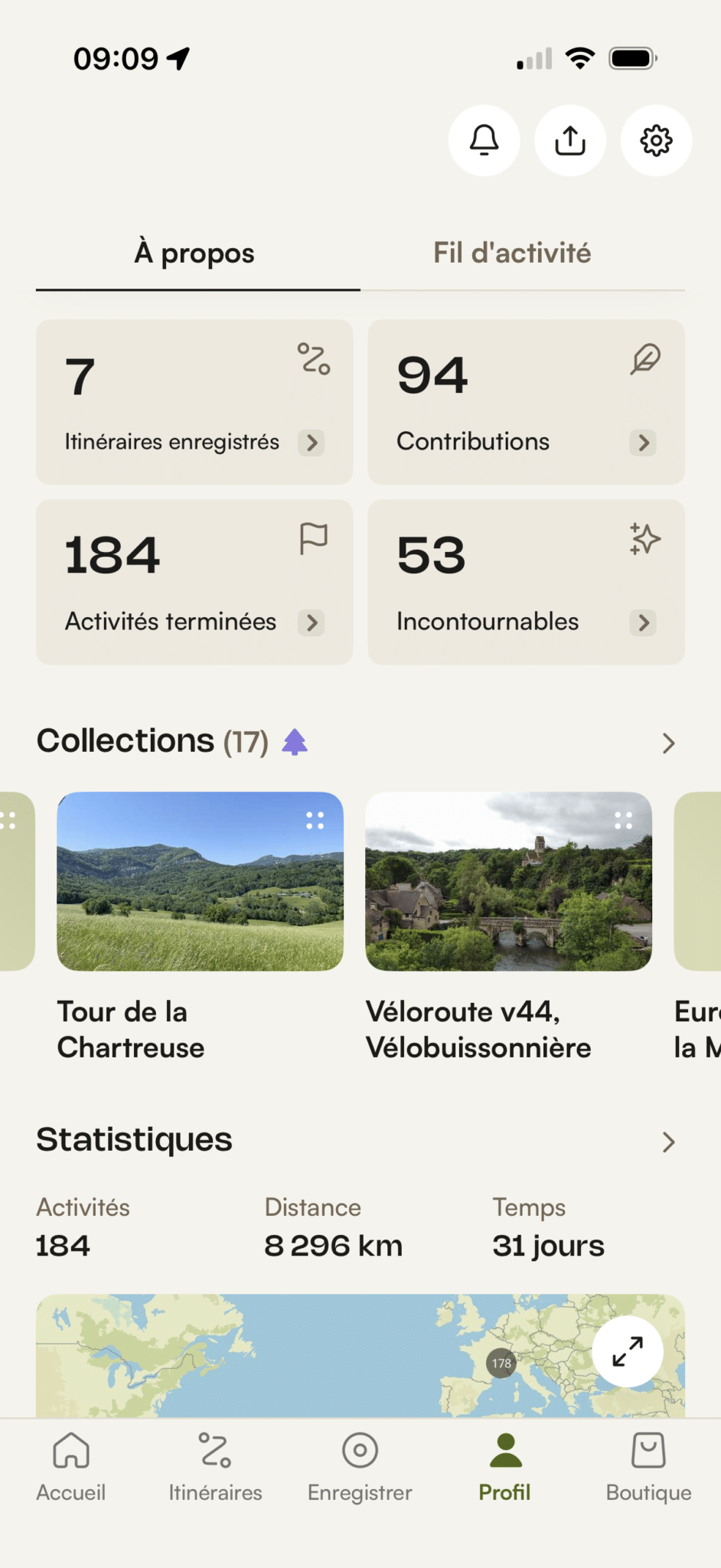Open the Activités terminées card
Viewport: 721px width, 1568px height.
[194, 582]
